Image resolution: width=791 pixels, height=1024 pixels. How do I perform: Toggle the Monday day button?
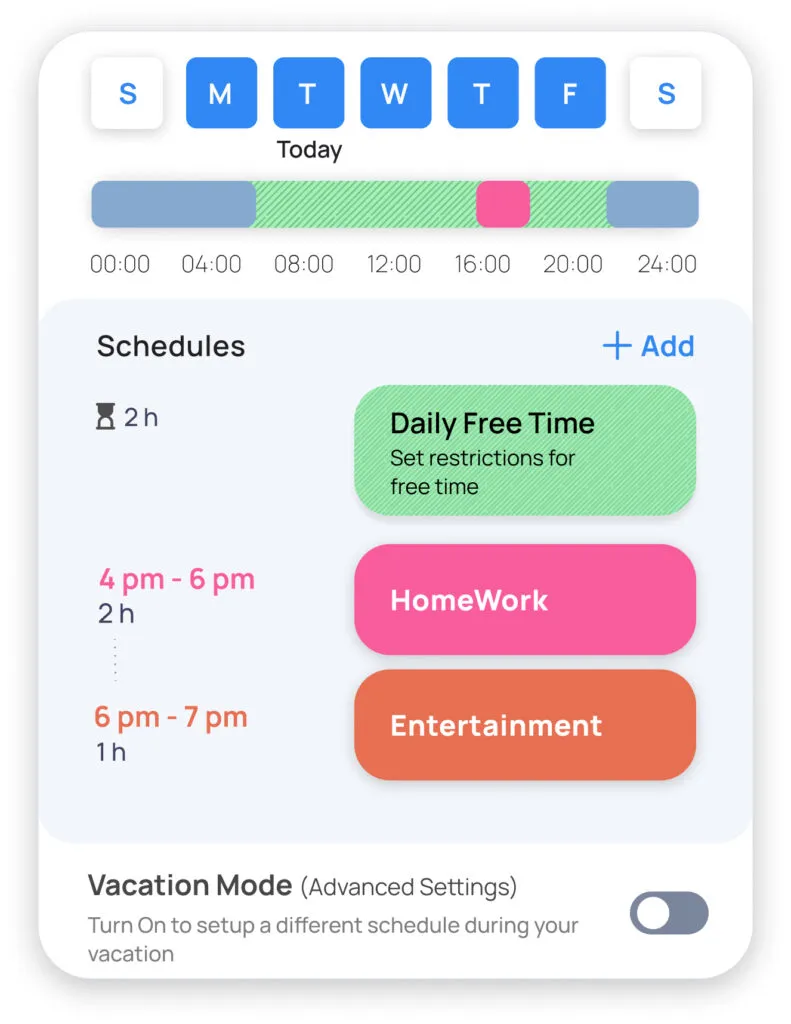(221, 93)
